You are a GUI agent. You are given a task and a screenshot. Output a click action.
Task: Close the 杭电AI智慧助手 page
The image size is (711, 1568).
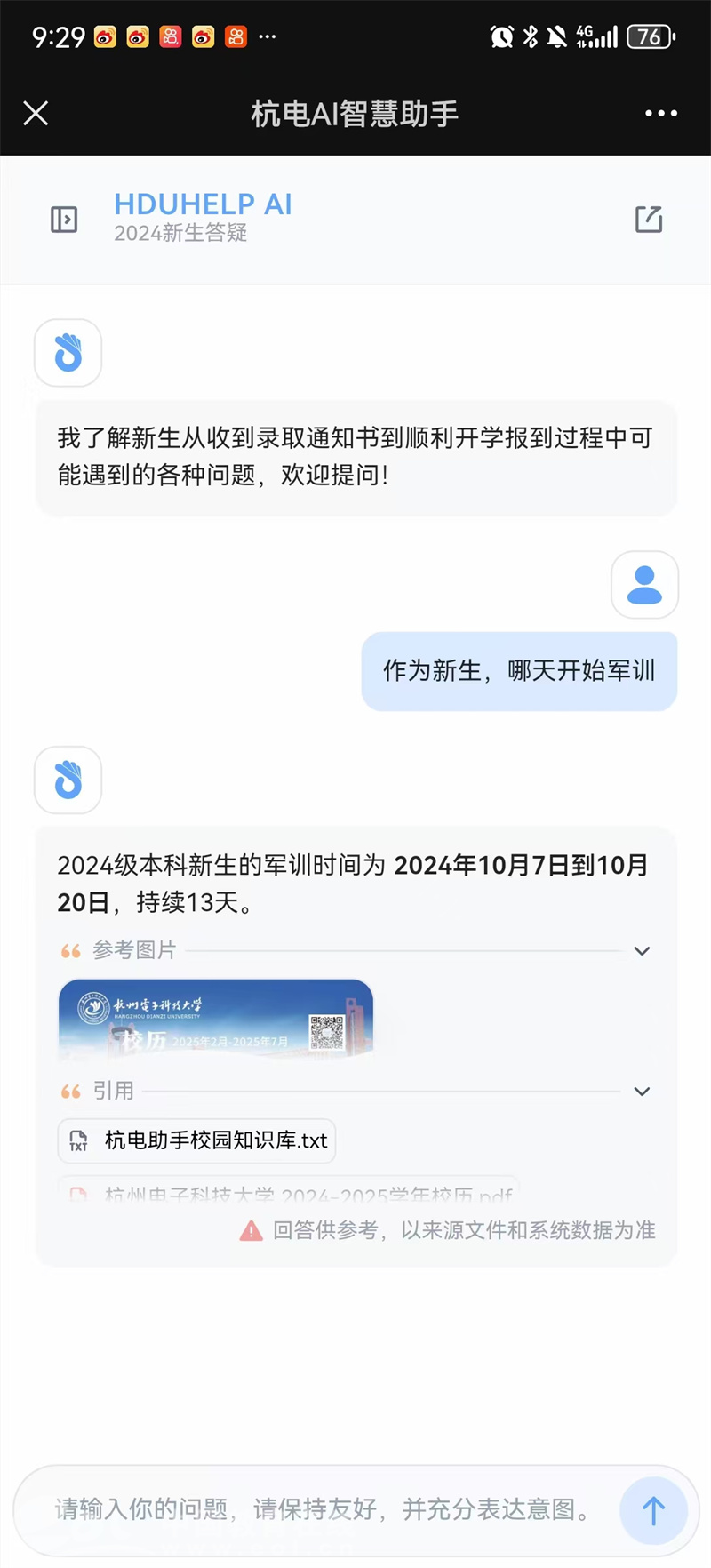tap(36, 113)
